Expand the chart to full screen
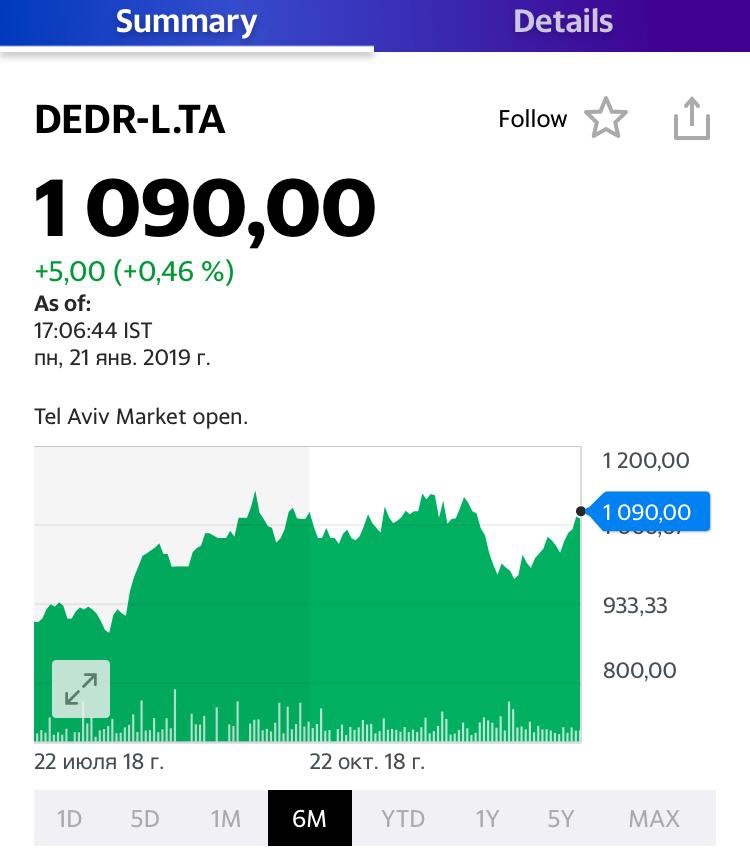This screenshot has height=861, width=750. point(81,689)
